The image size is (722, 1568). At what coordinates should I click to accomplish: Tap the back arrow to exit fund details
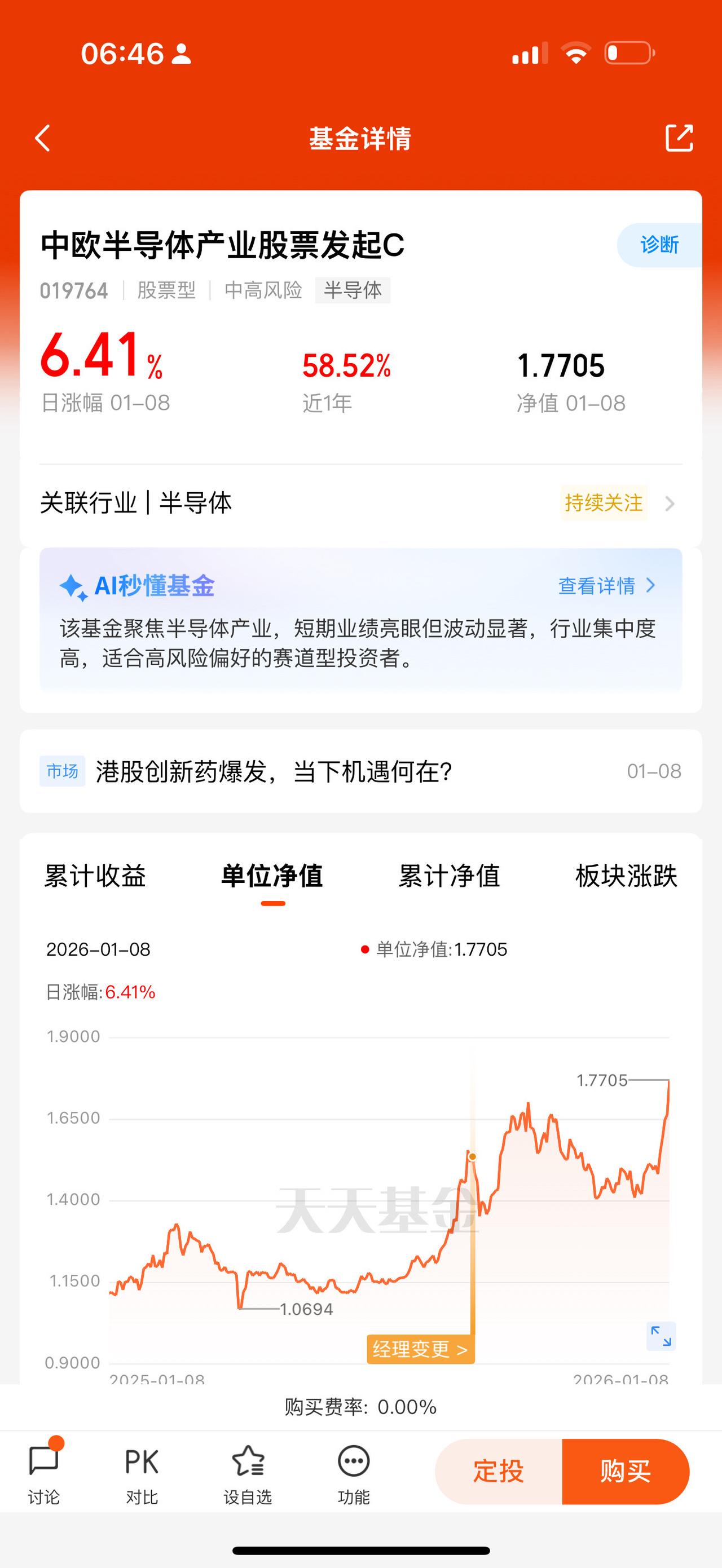coord(41,138)
